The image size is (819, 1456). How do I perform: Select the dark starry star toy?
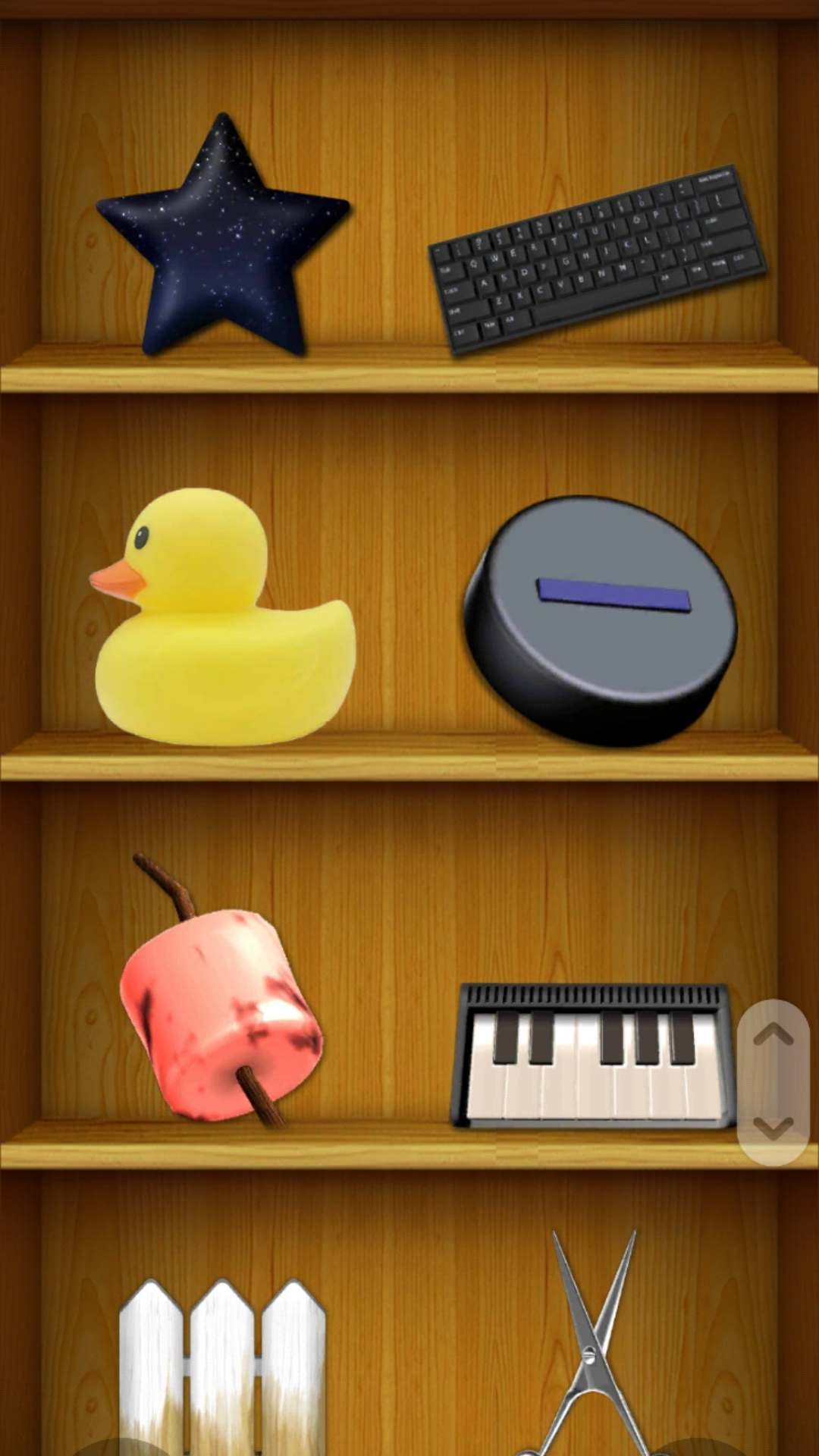tap(224, 239)
